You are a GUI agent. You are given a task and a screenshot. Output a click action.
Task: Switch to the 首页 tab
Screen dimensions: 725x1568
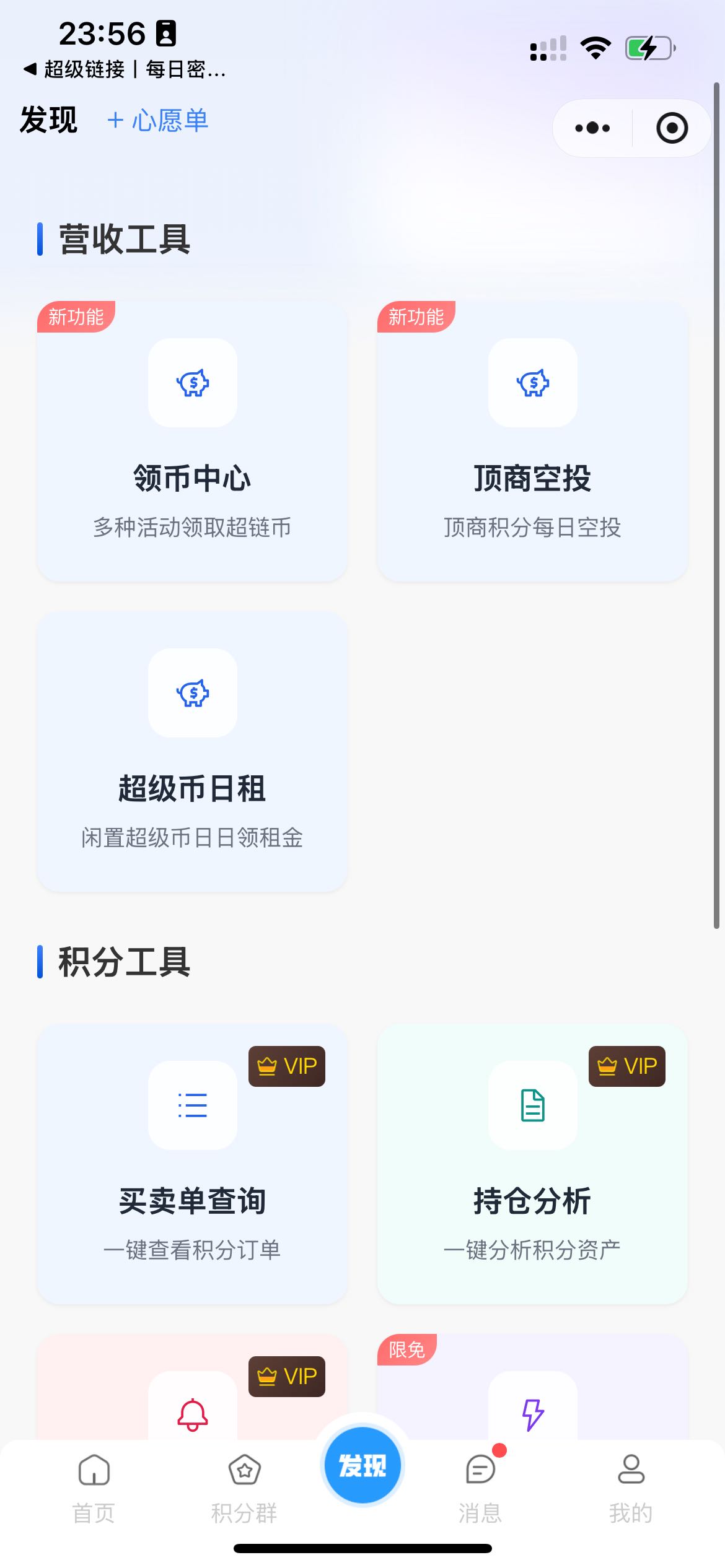click(x=94, y=1486)
